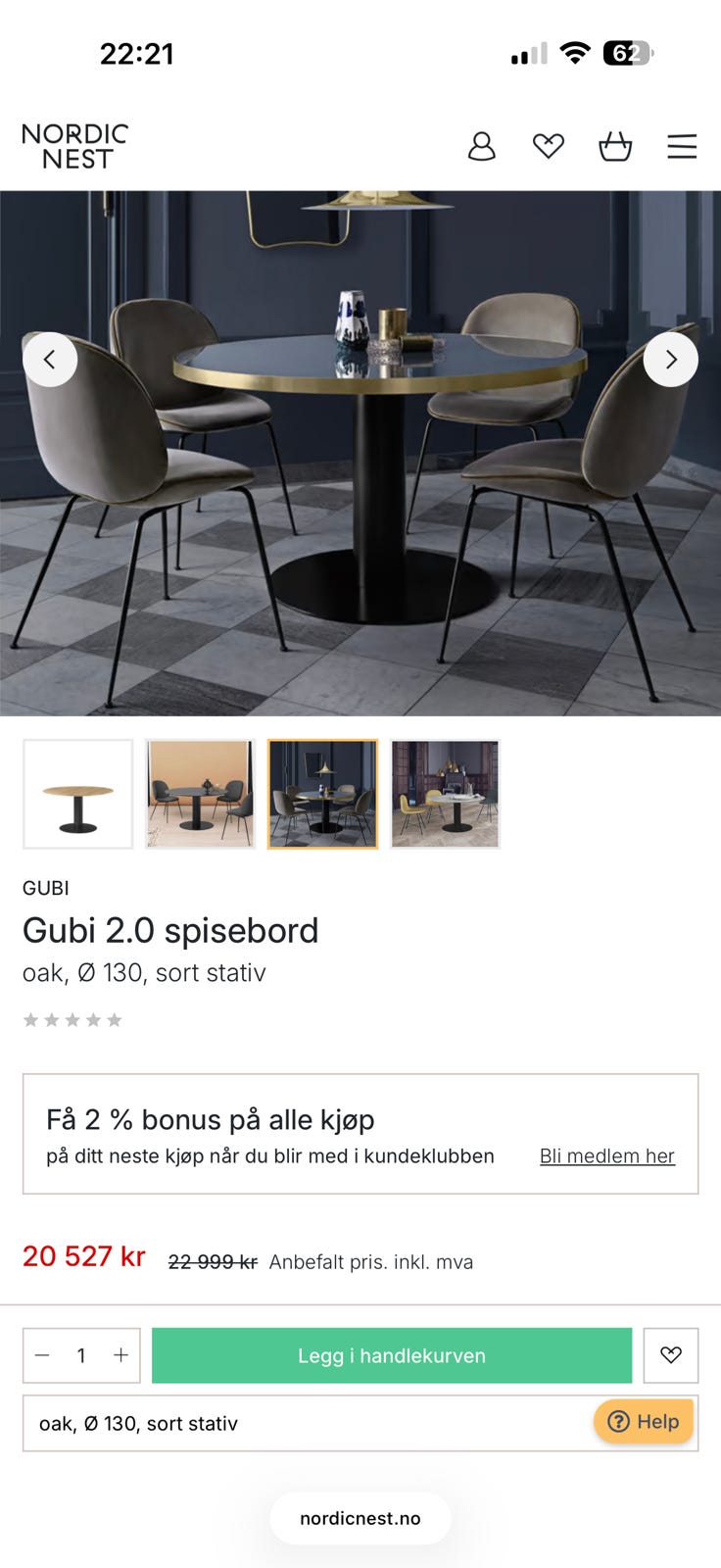This screenshot has height=1568, width=721.
Task: Select the yellow chairs product thumbnail
Action: pyautogui.click(x=444, y=794)
